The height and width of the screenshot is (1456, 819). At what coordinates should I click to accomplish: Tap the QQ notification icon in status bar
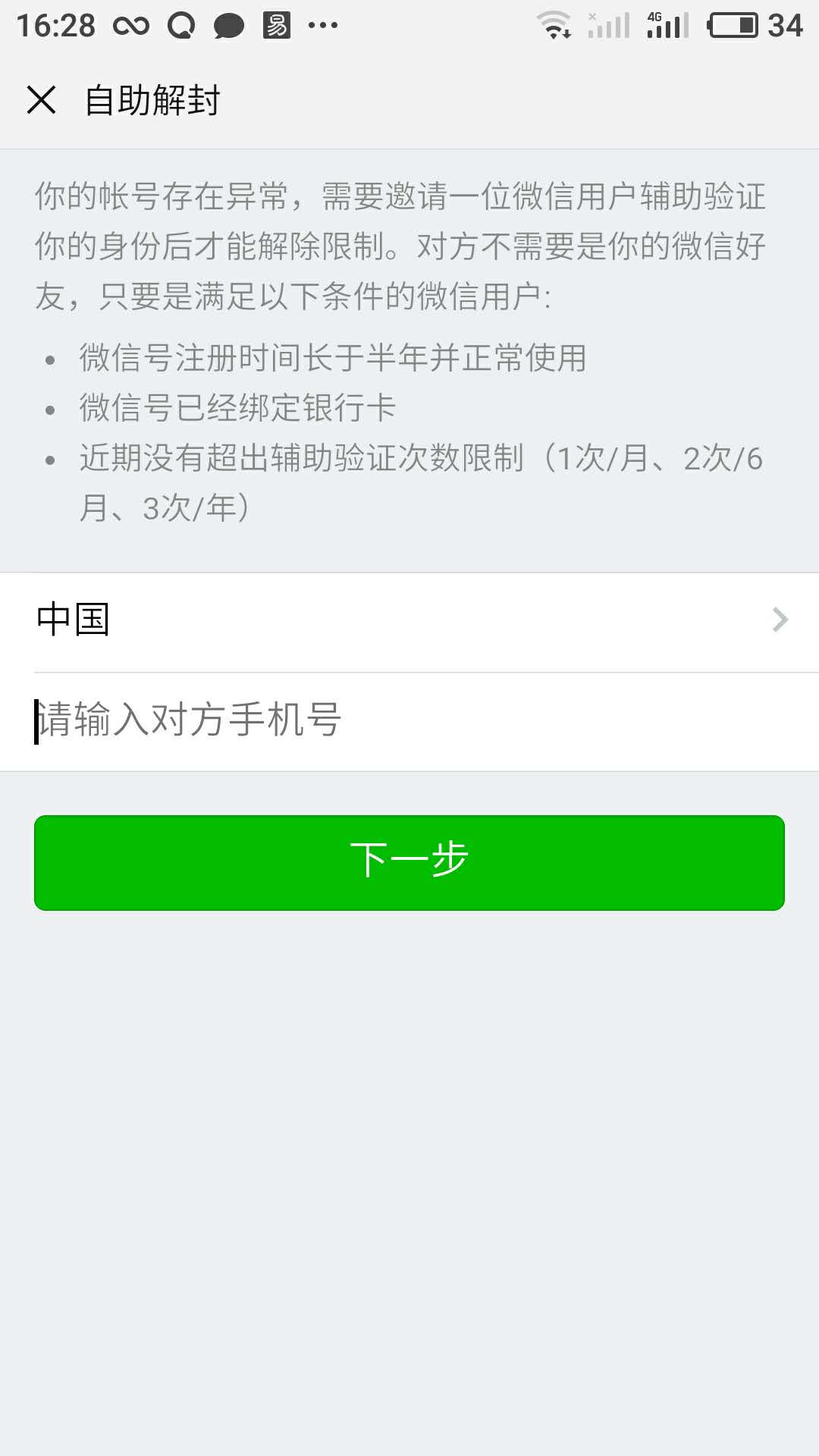click(180, 25)
